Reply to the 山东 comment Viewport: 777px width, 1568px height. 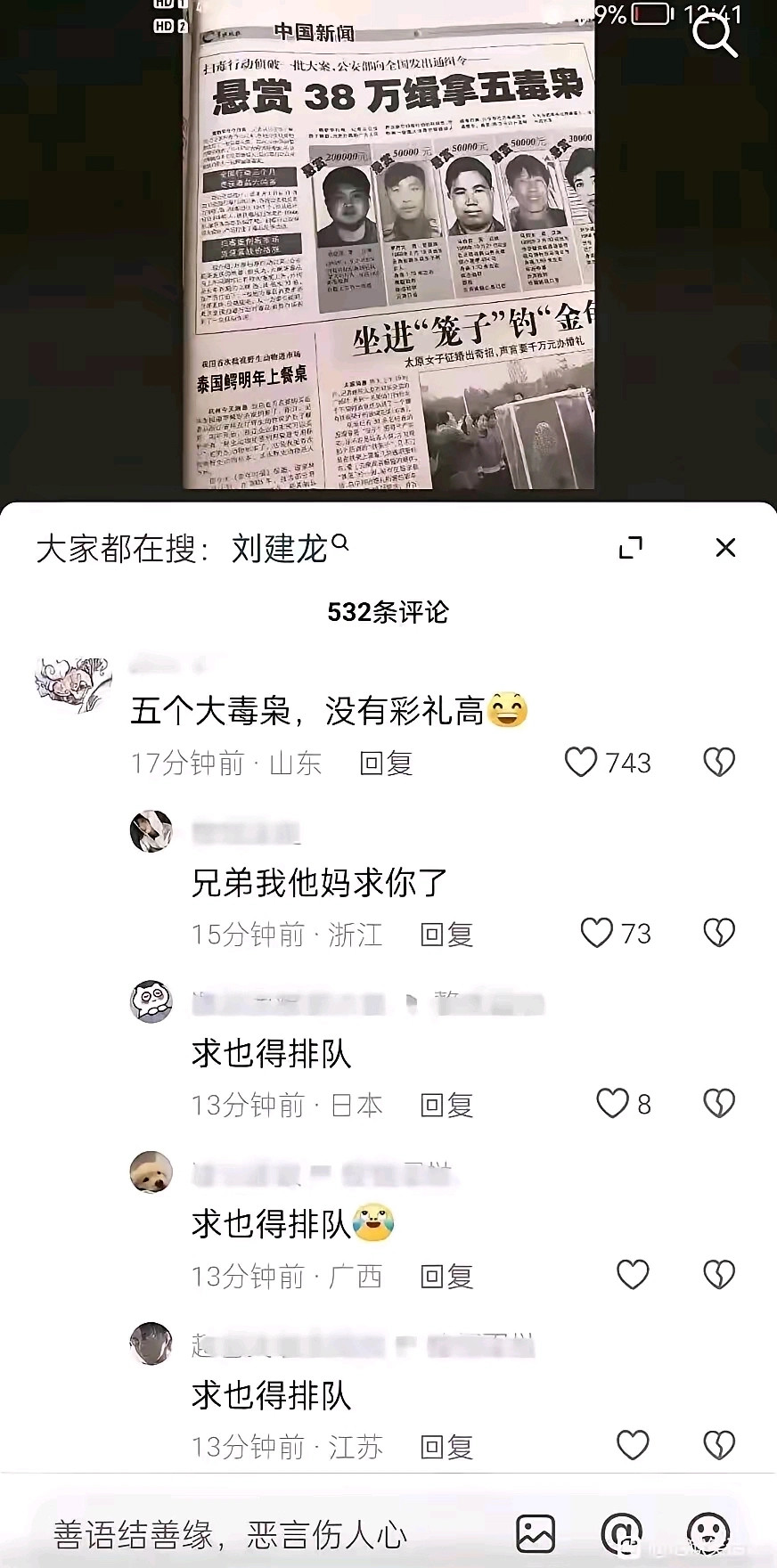386,764
